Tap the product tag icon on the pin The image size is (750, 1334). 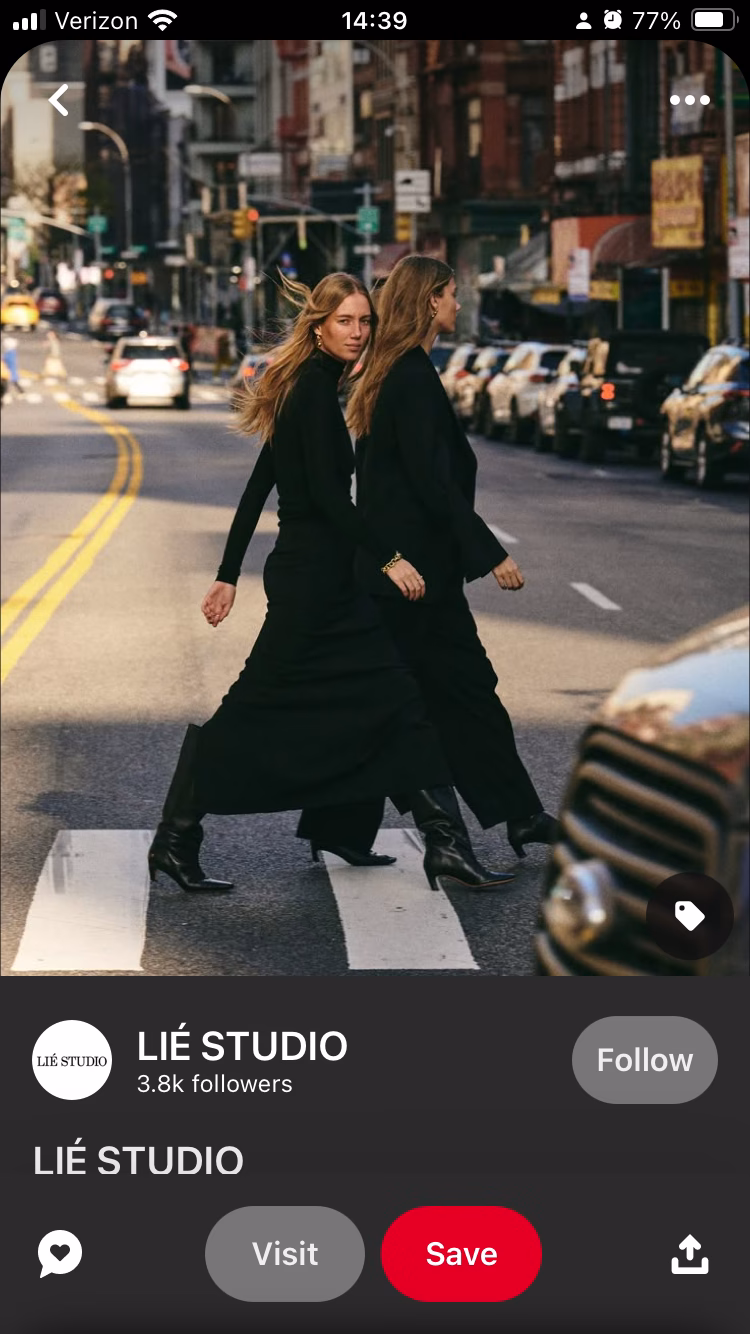point(689,916)
